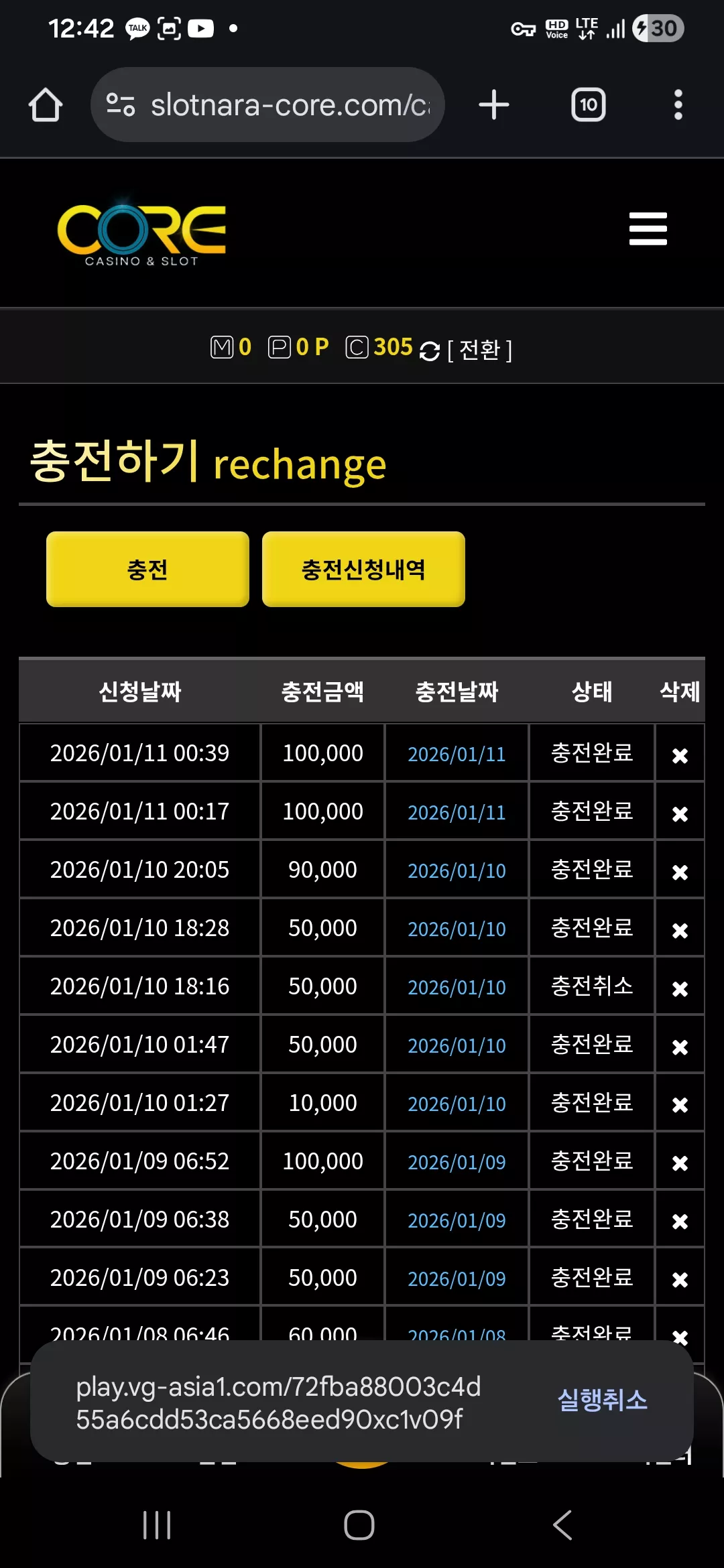Image resolution: width=724 pixels, height=1568 pixels.
Task: Refresh the balance with the reload icon
Action: [430, 350]
